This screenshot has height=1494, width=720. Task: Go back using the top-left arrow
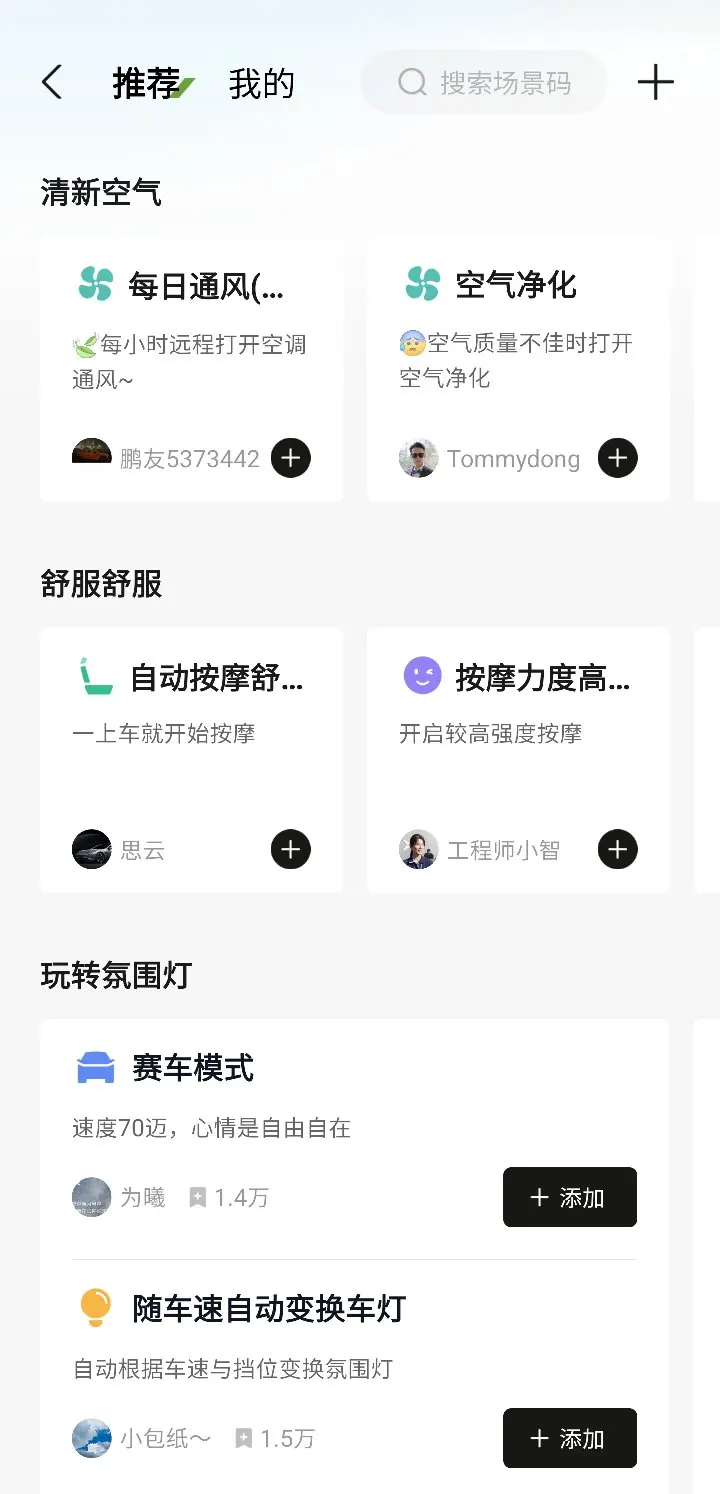click(52, 83)
